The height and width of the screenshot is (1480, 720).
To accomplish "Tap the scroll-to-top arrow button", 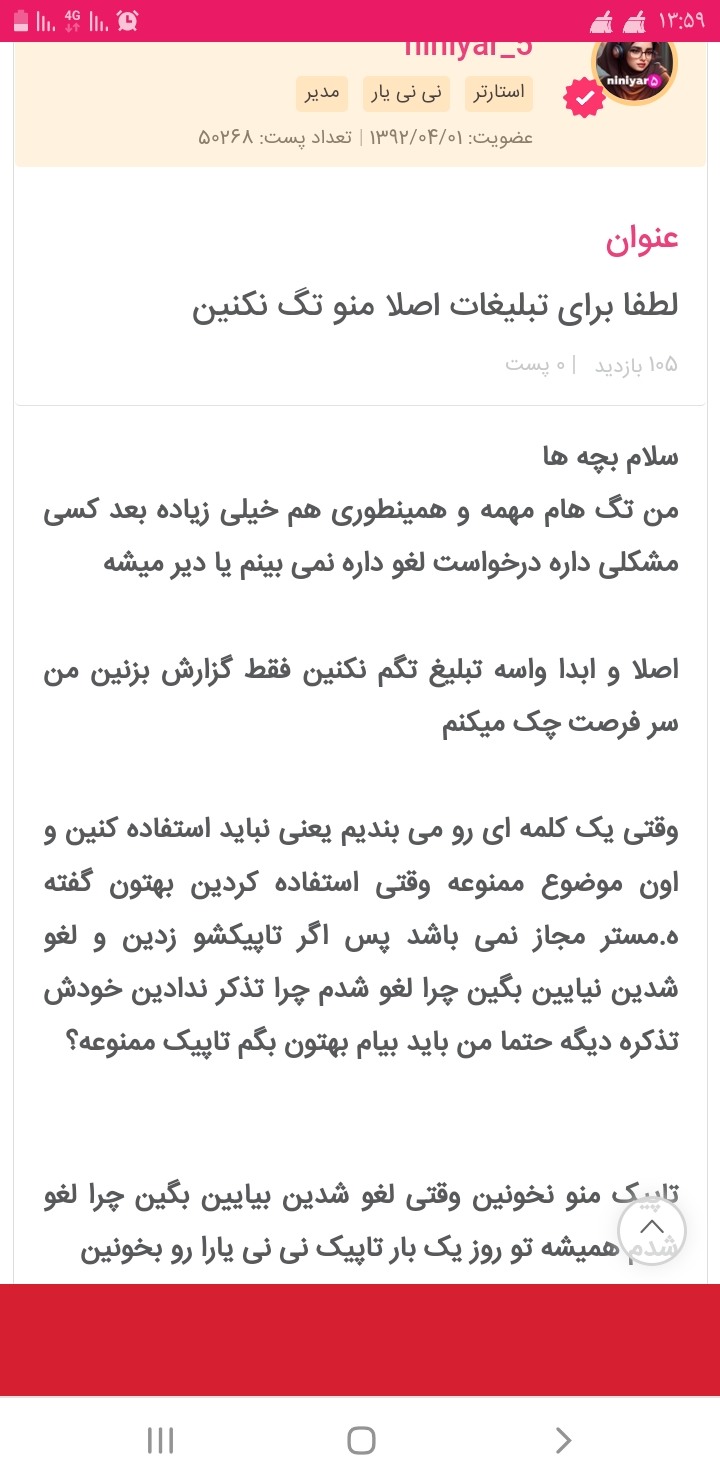I will point(652,1230).
